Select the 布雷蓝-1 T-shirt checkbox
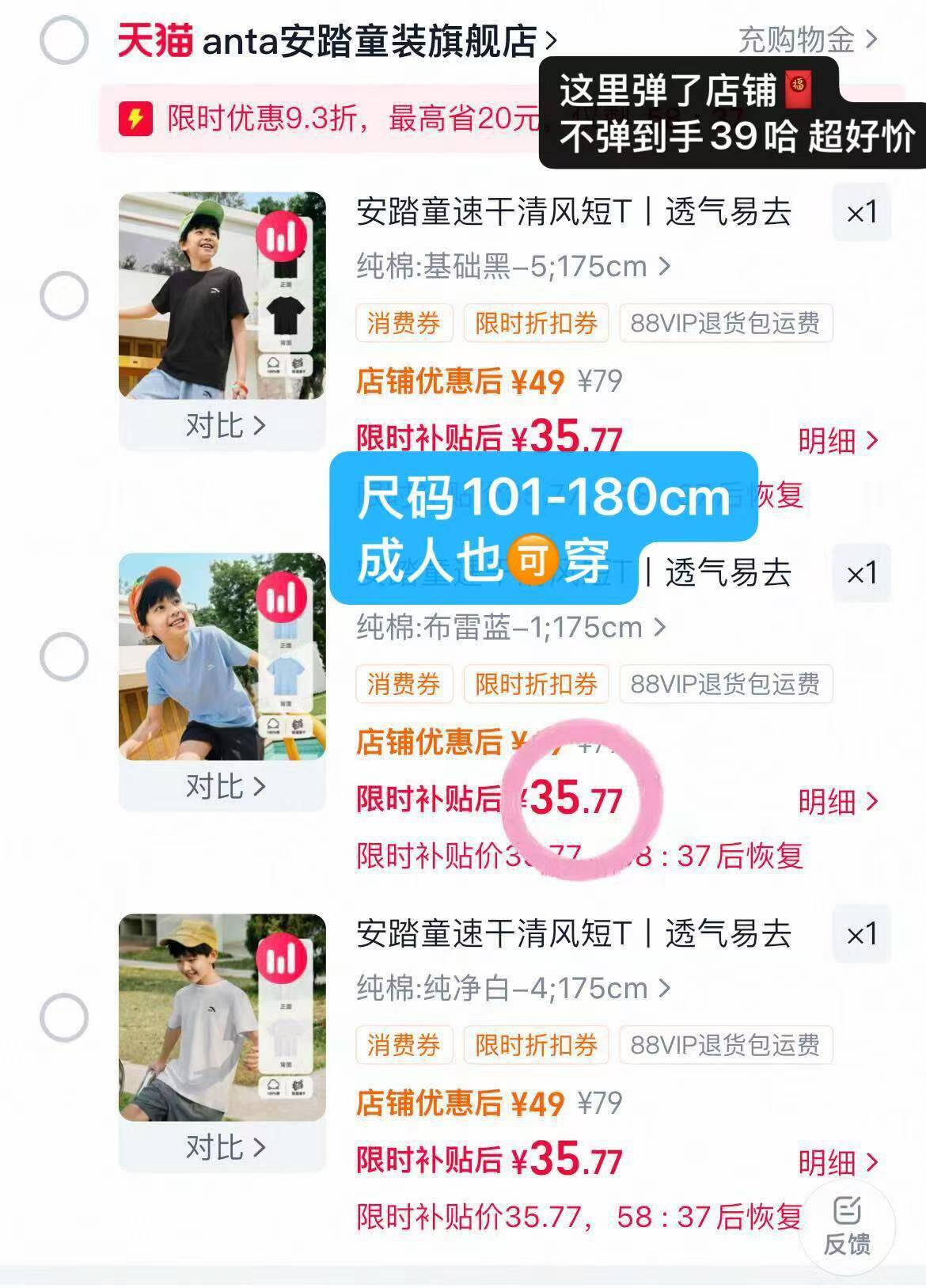This screenshot has width=926, height=1288. point(64,657)
